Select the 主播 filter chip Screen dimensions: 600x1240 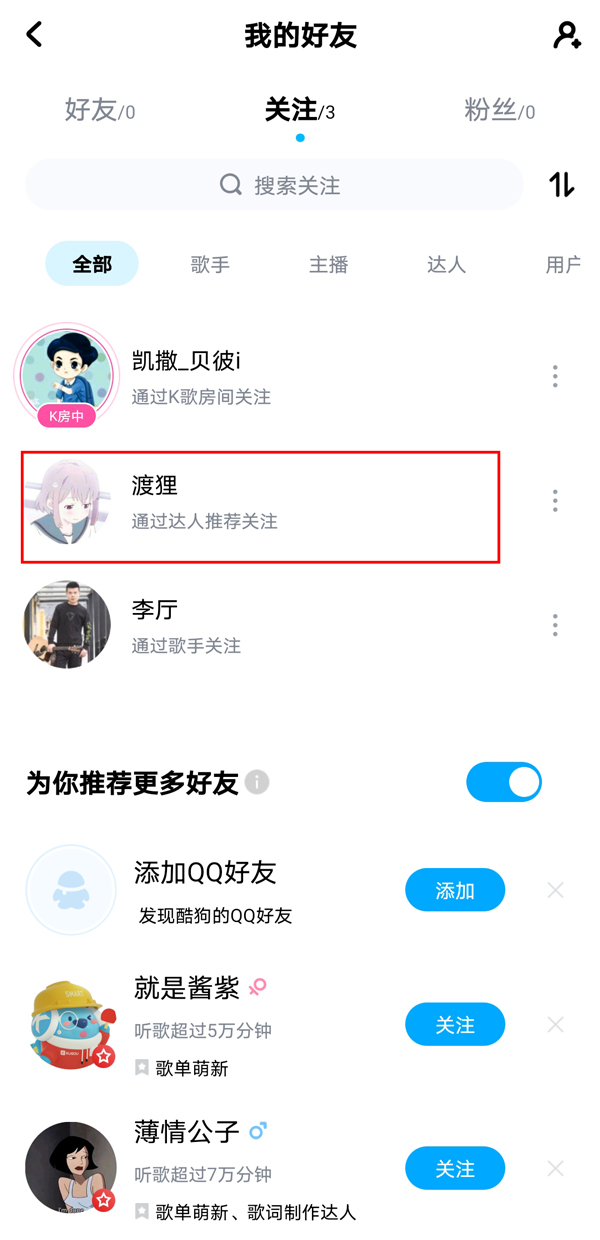(x=328, y=264)
